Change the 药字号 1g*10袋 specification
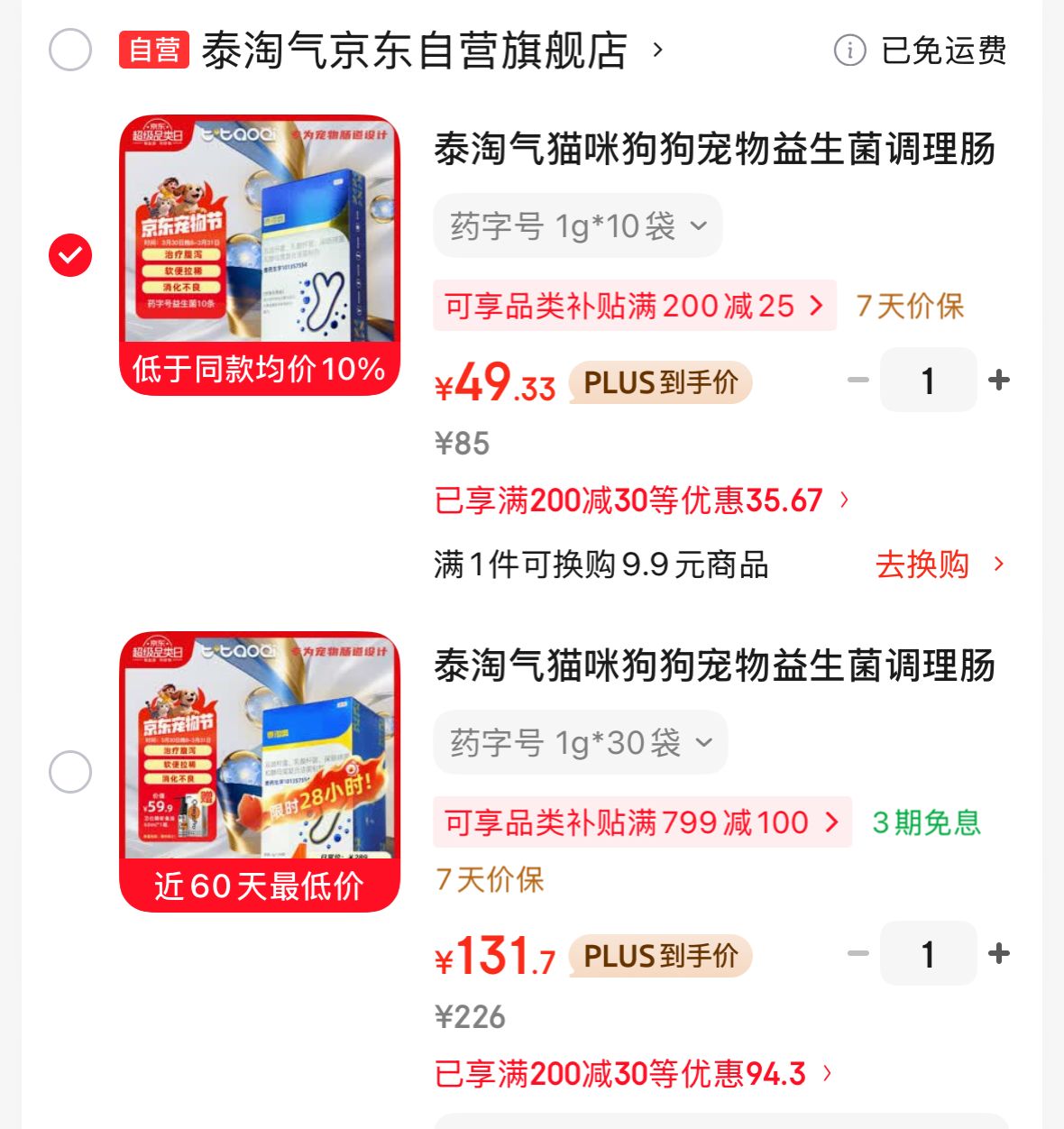 tap(578, 226)
